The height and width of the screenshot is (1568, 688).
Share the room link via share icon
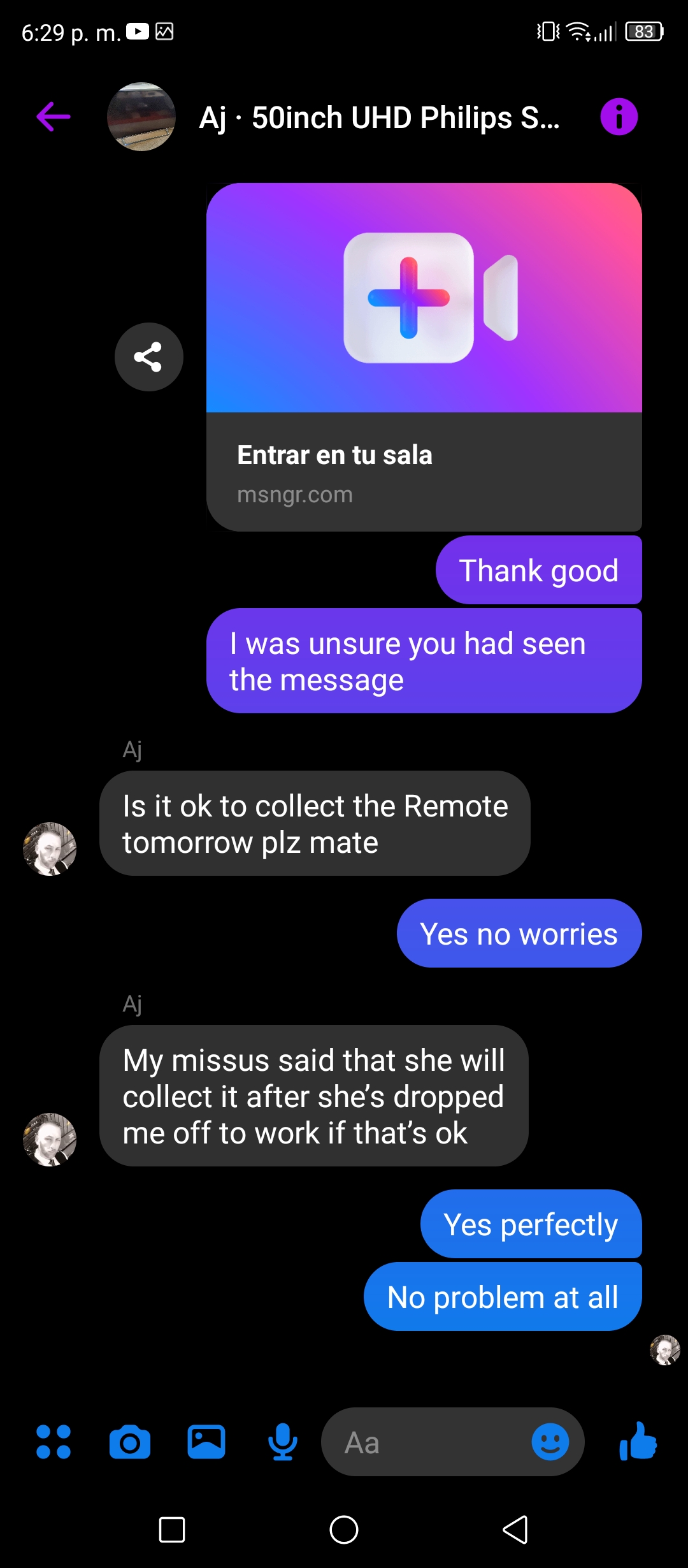tap(148, 357)
